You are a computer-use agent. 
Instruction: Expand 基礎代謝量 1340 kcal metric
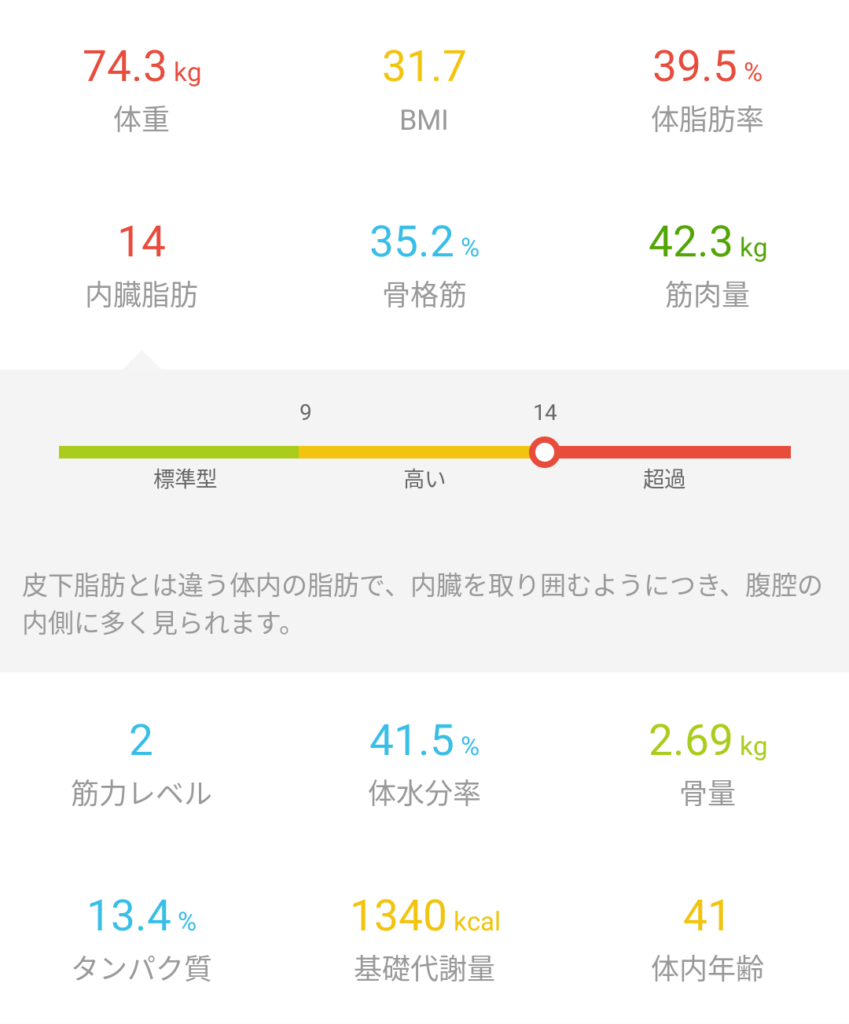pos(424,939)
